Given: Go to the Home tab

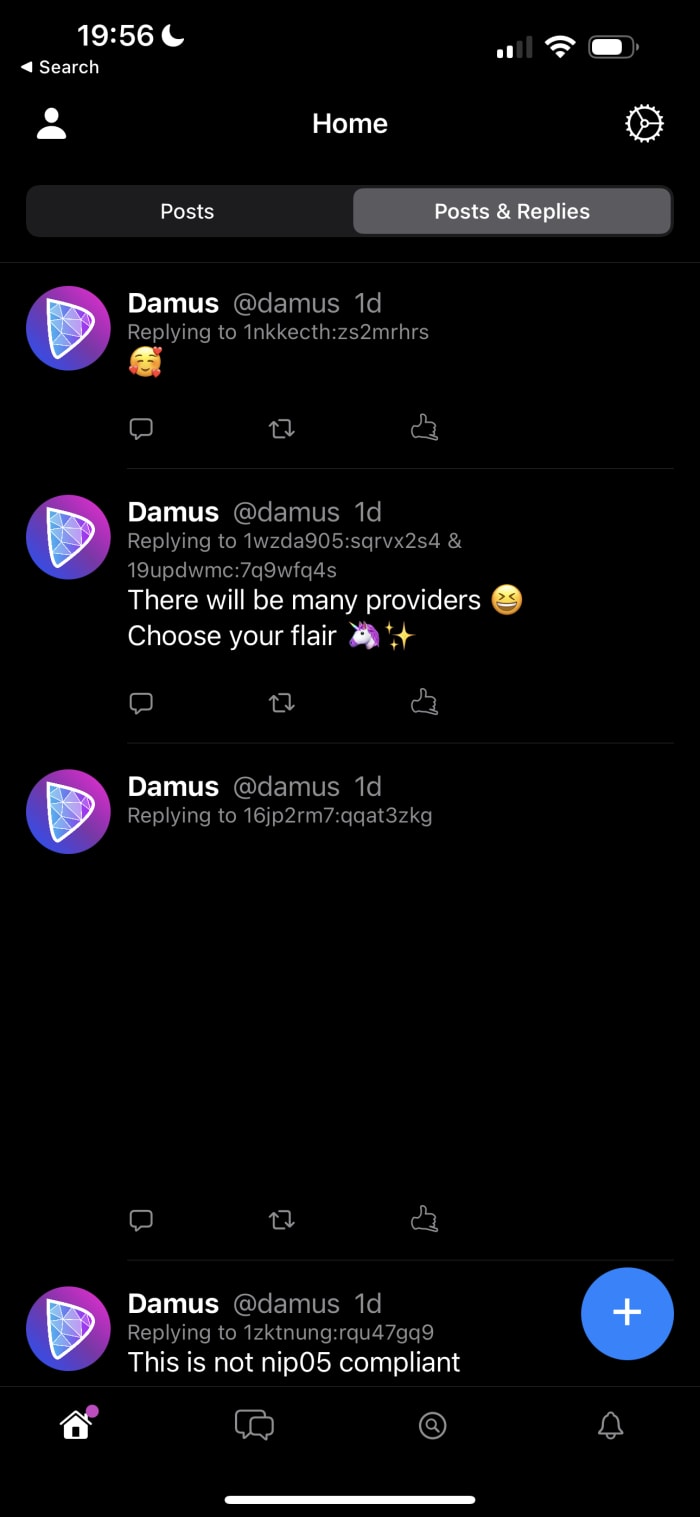Looking at the screenshot, I should (x=77, y=1425).
